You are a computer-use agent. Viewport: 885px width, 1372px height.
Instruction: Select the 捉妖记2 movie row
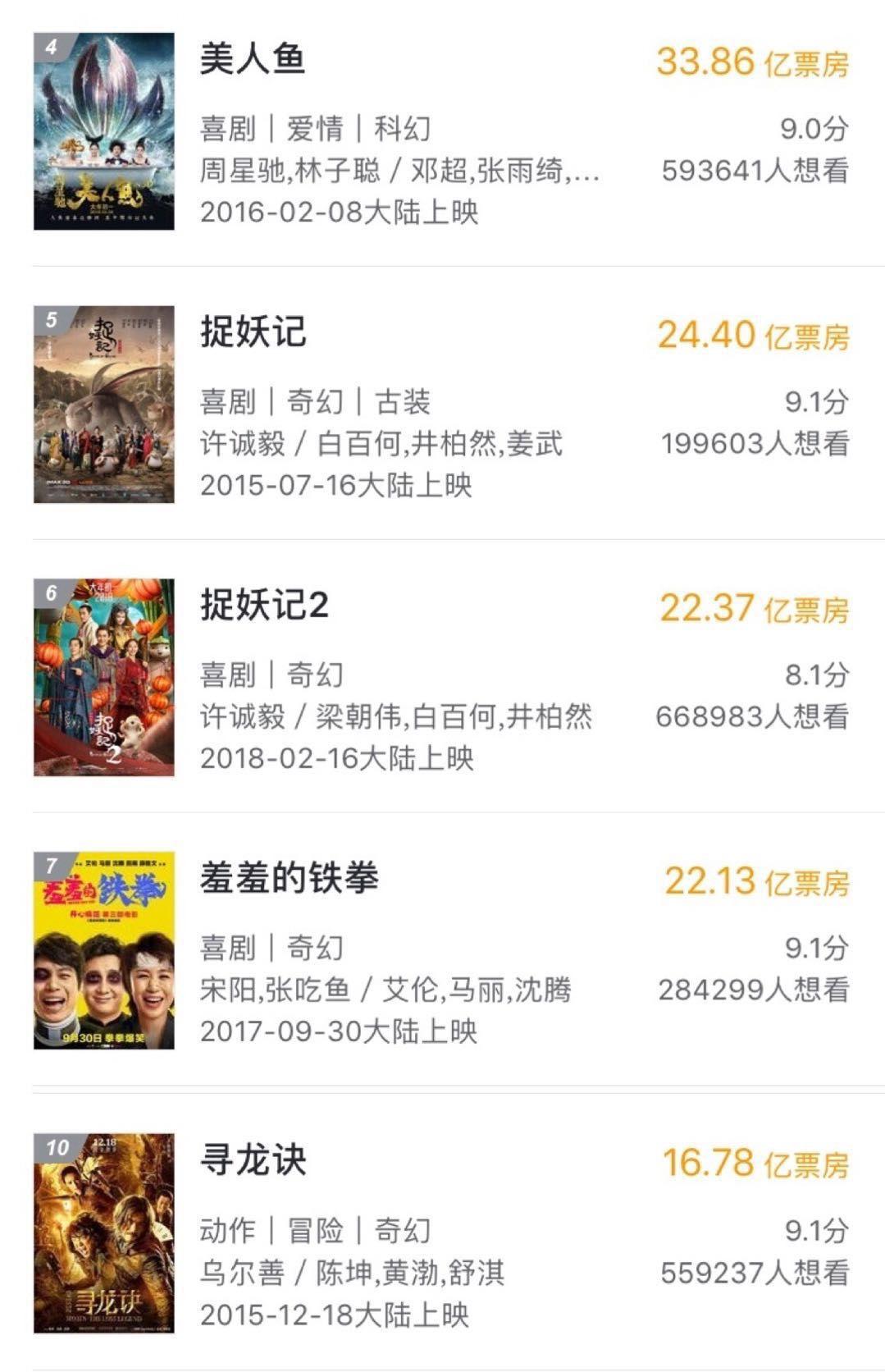pyautogui.click(x=264, y=606)
